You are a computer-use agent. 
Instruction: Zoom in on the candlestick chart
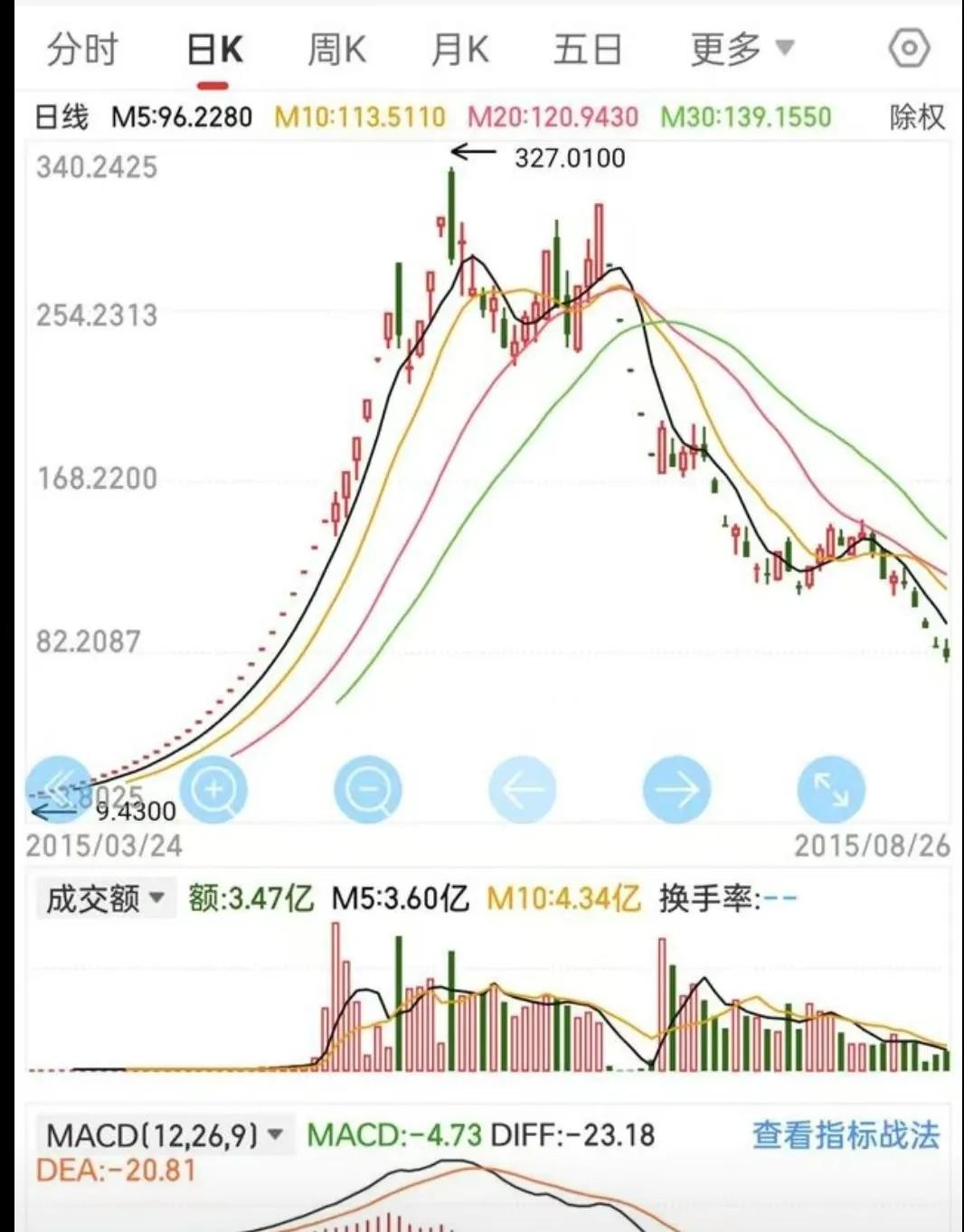[213, 789]
